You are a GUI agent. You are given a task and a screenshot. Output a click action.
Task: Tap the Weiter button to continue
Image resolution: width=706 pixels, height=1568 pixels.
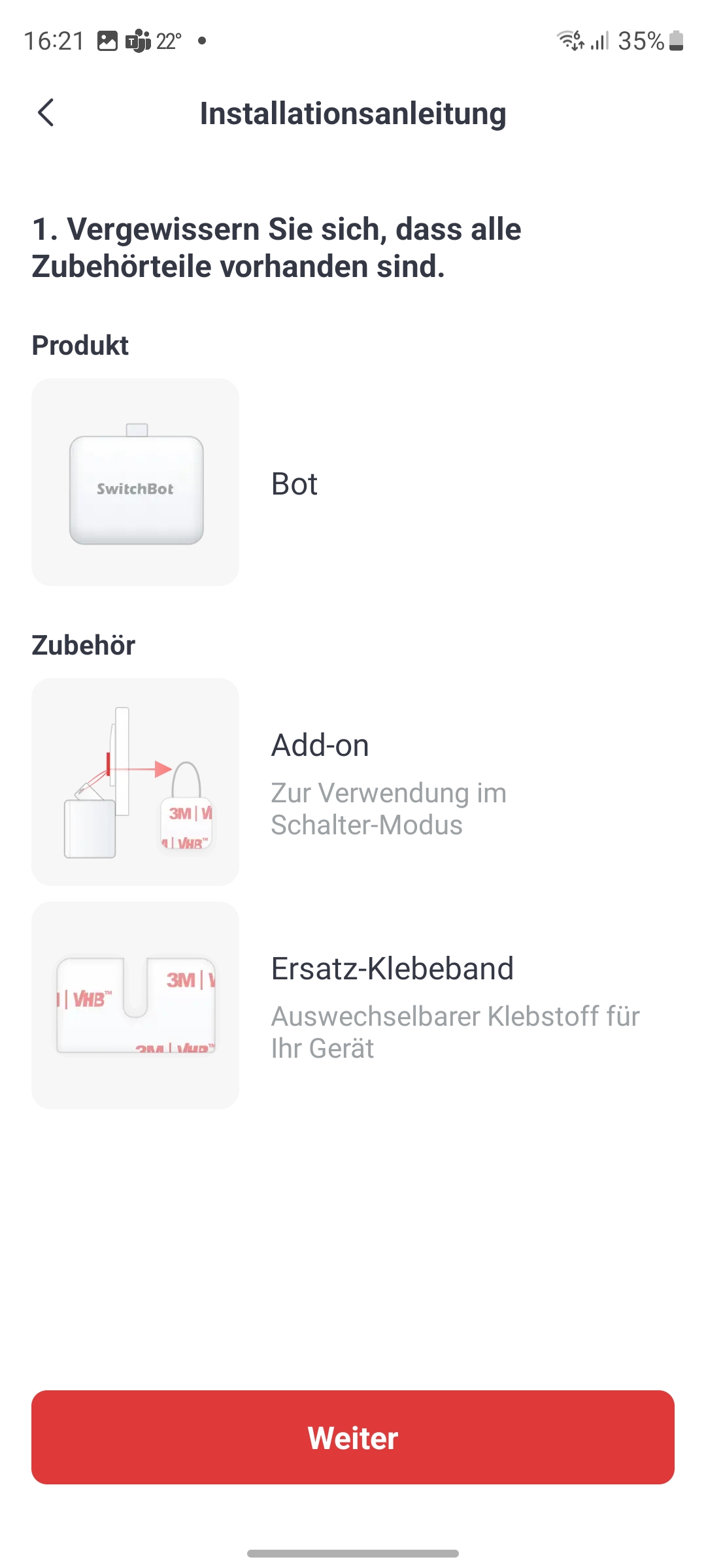[x=353, y=1437]
